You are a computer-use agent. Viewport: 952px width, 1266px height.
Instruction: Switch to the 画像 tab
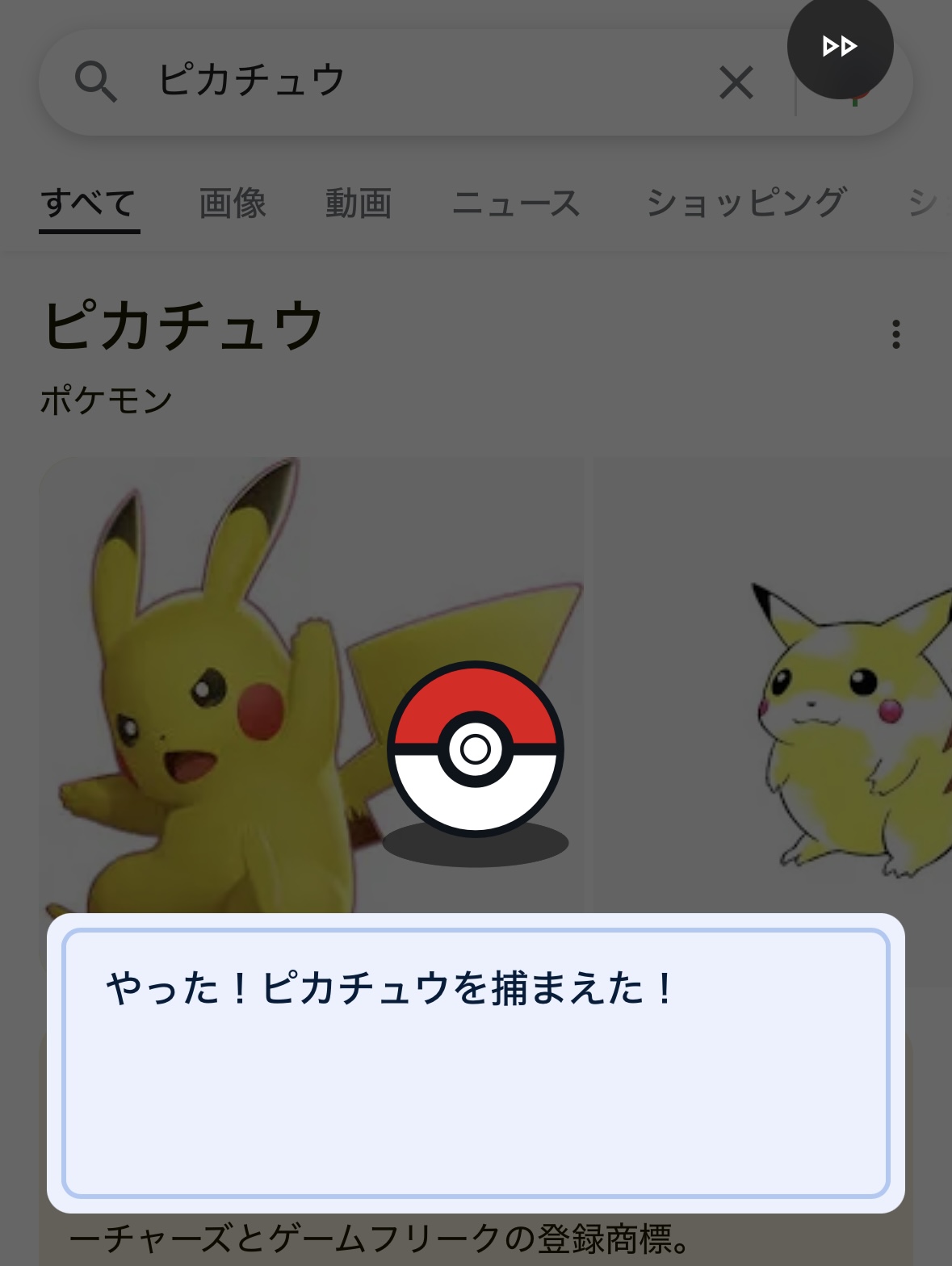pyautogui.click(x=233, y=203)
